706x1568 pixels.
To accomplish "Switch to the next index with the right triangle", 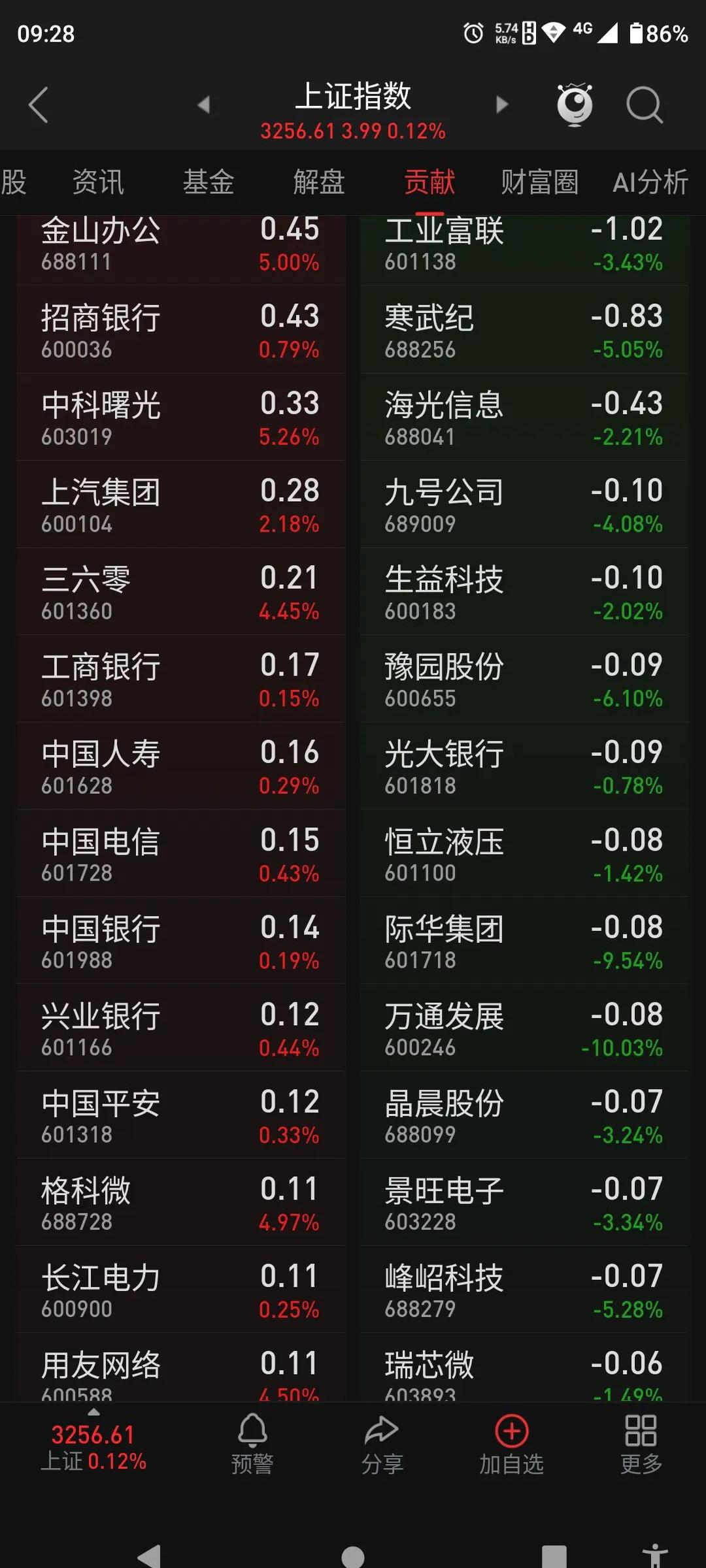I will point(501,105).
